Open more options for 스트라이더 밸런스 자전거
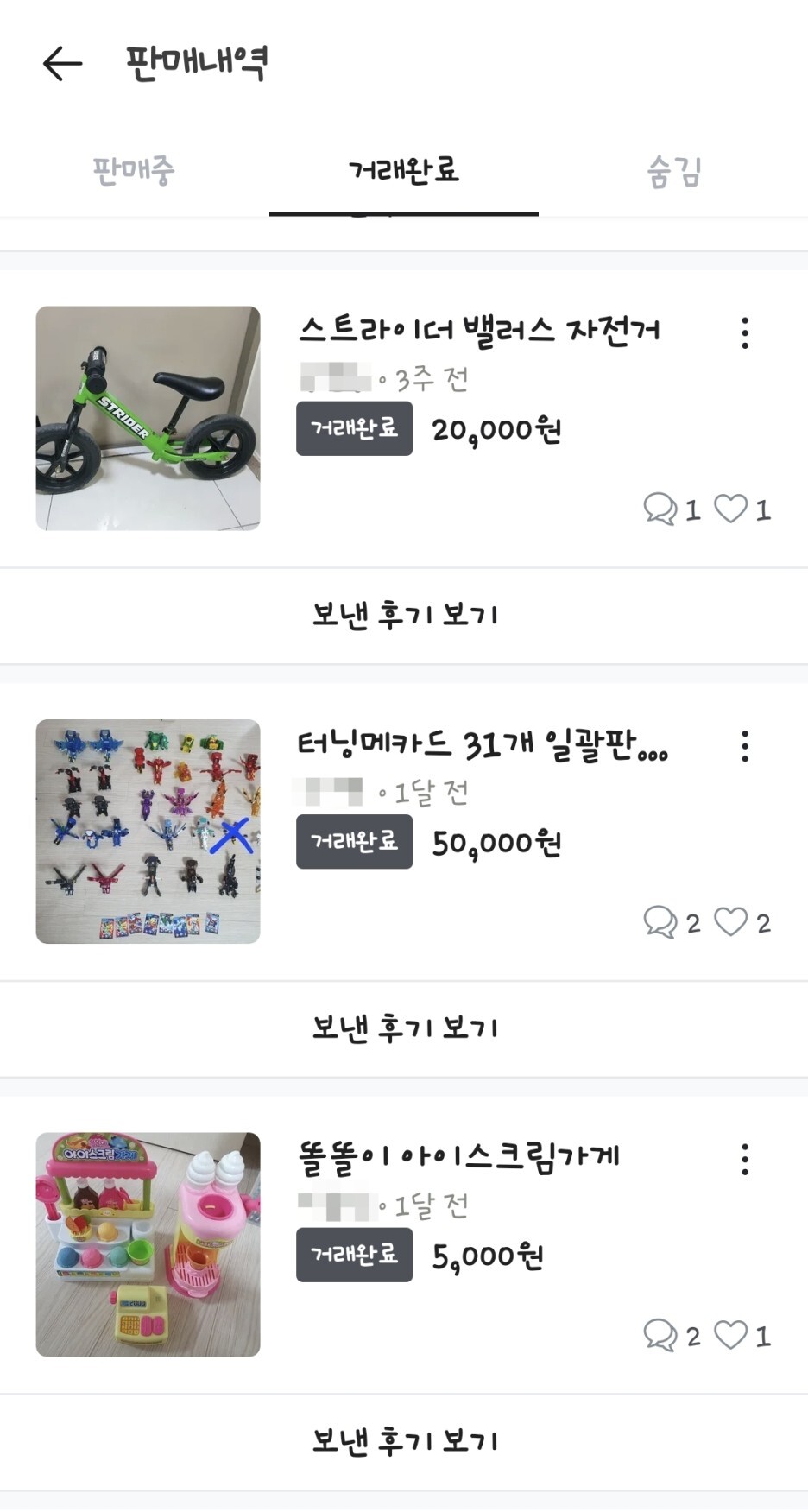Image resolution: width=808 pixels, height=1512 pixels. (x=744, y=333)
